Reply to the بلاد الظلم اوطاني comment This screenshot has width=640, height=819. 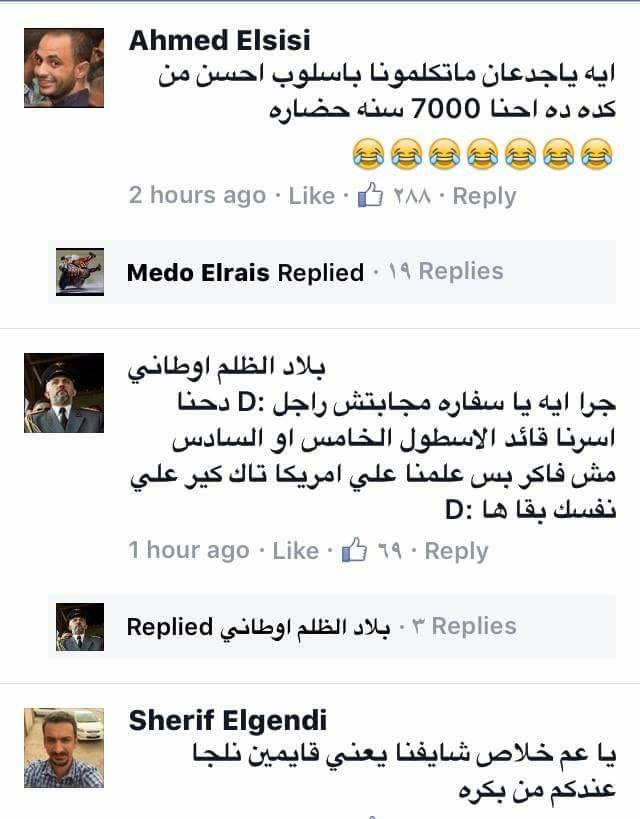pos(456,551)
